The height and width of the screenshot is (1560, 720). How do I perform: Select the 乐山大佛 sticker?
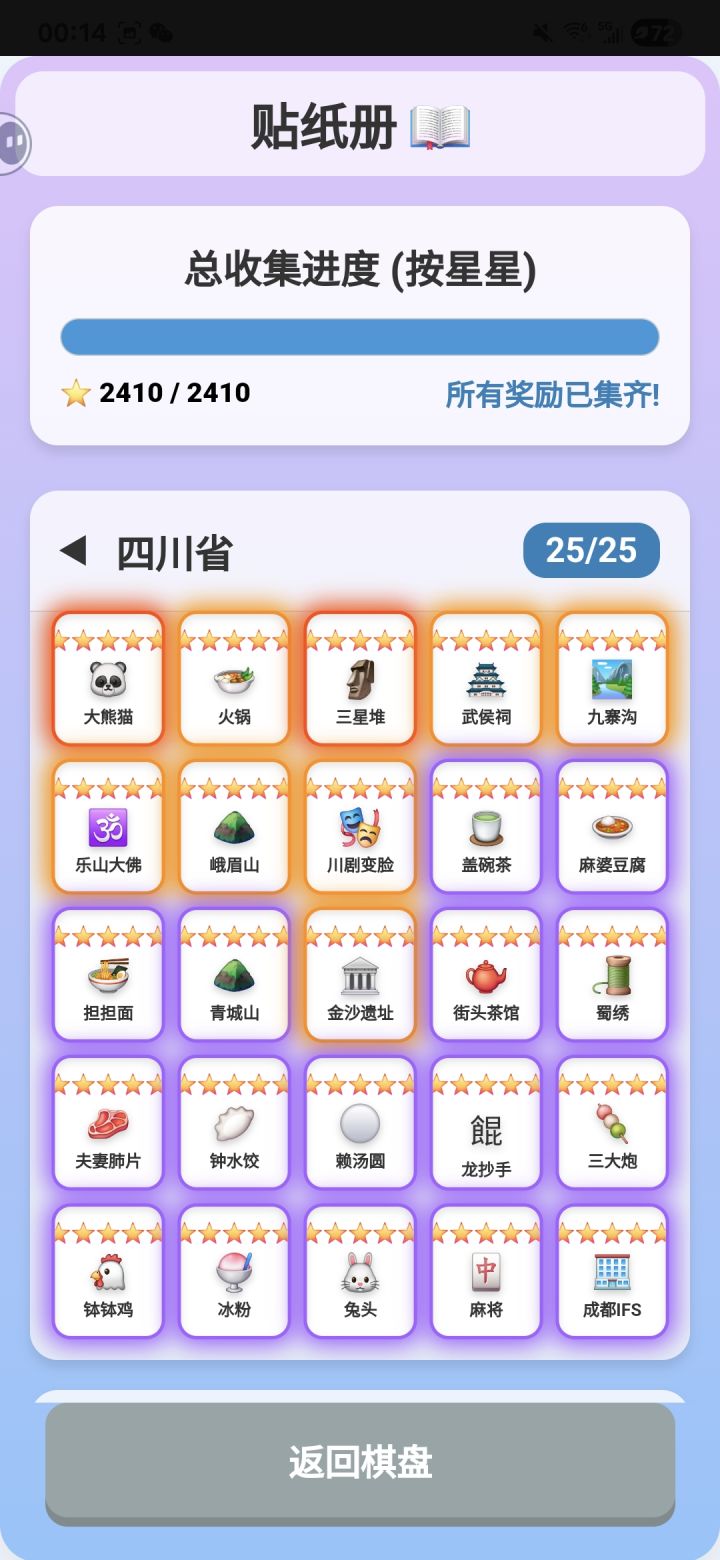point(107,827)
